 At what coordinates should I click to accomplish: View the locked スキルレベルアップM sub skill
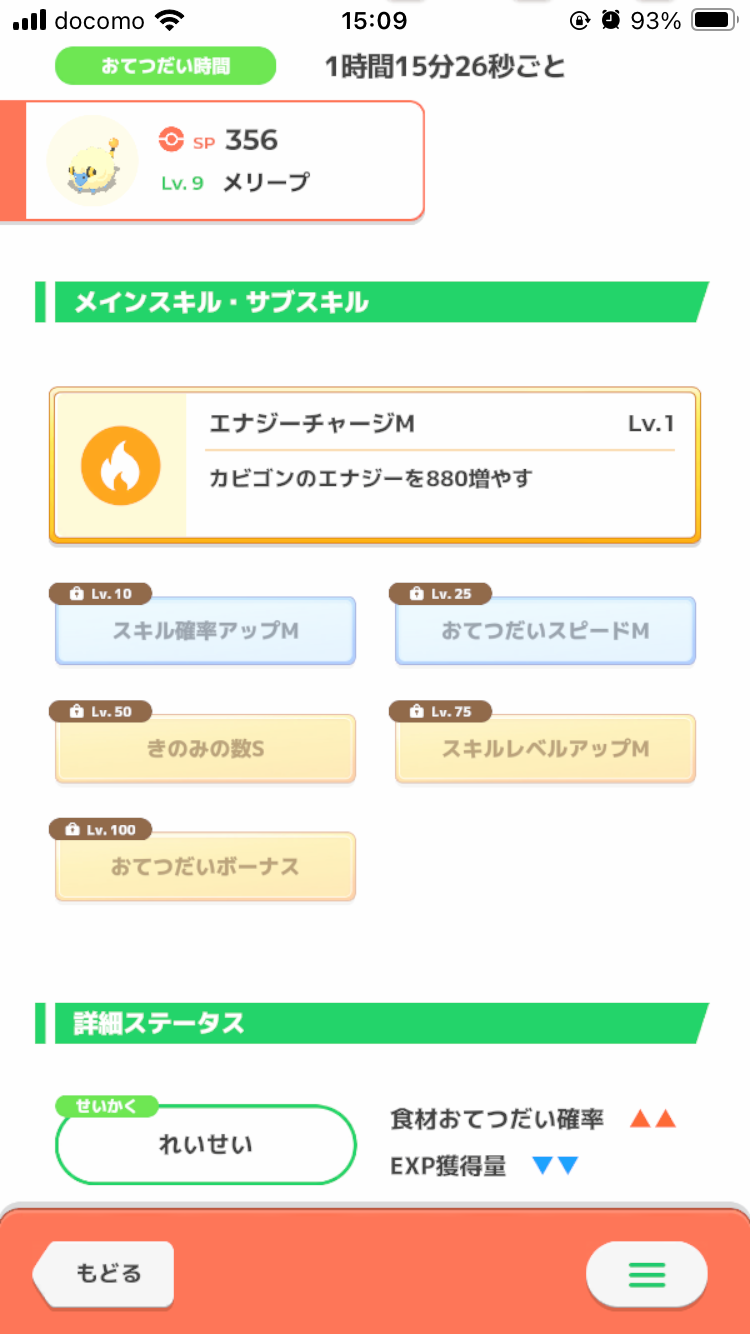click(x=545, y=749)
